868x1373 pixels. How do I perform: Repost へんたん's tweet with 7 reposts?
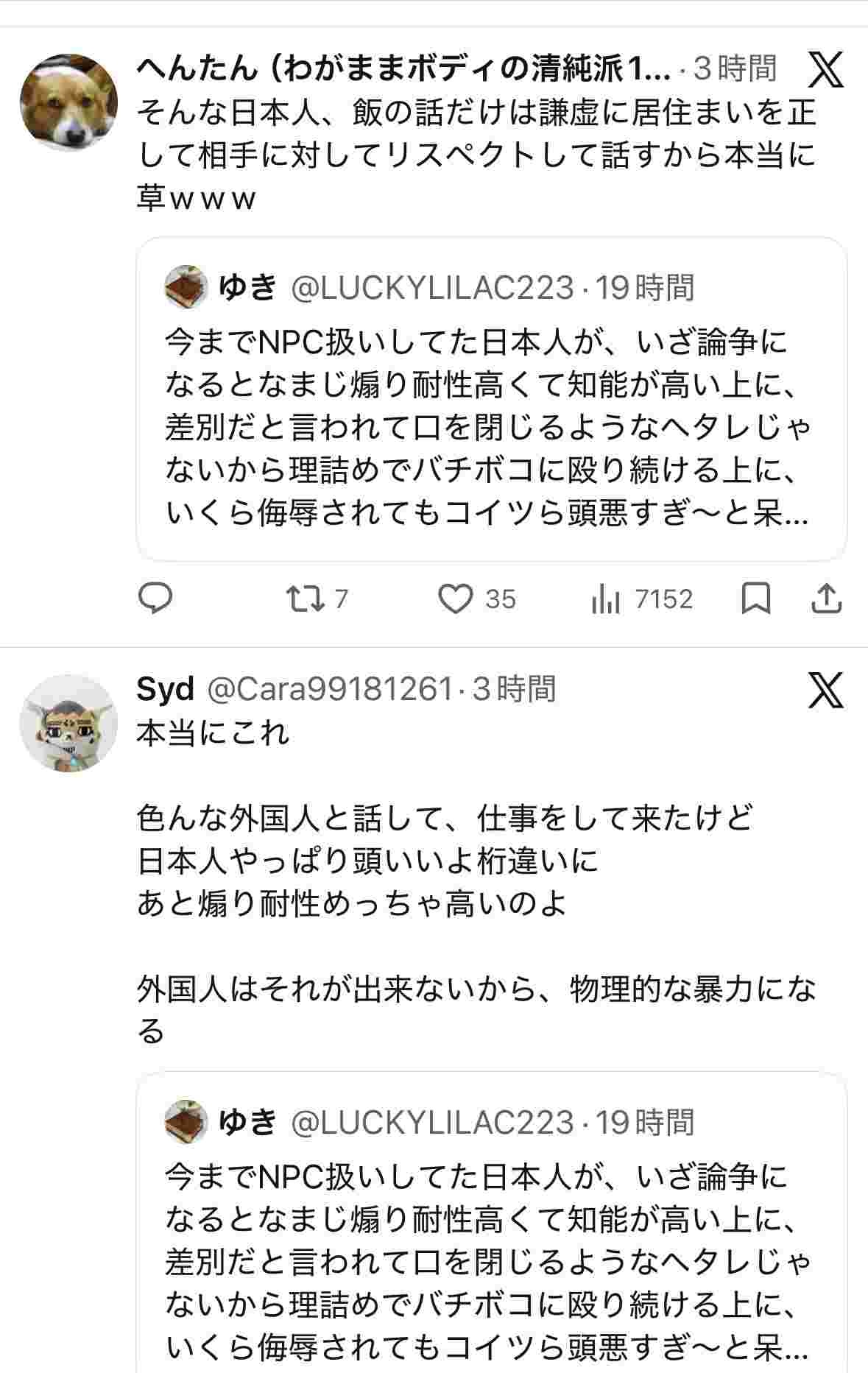click(x=306, y=599)
